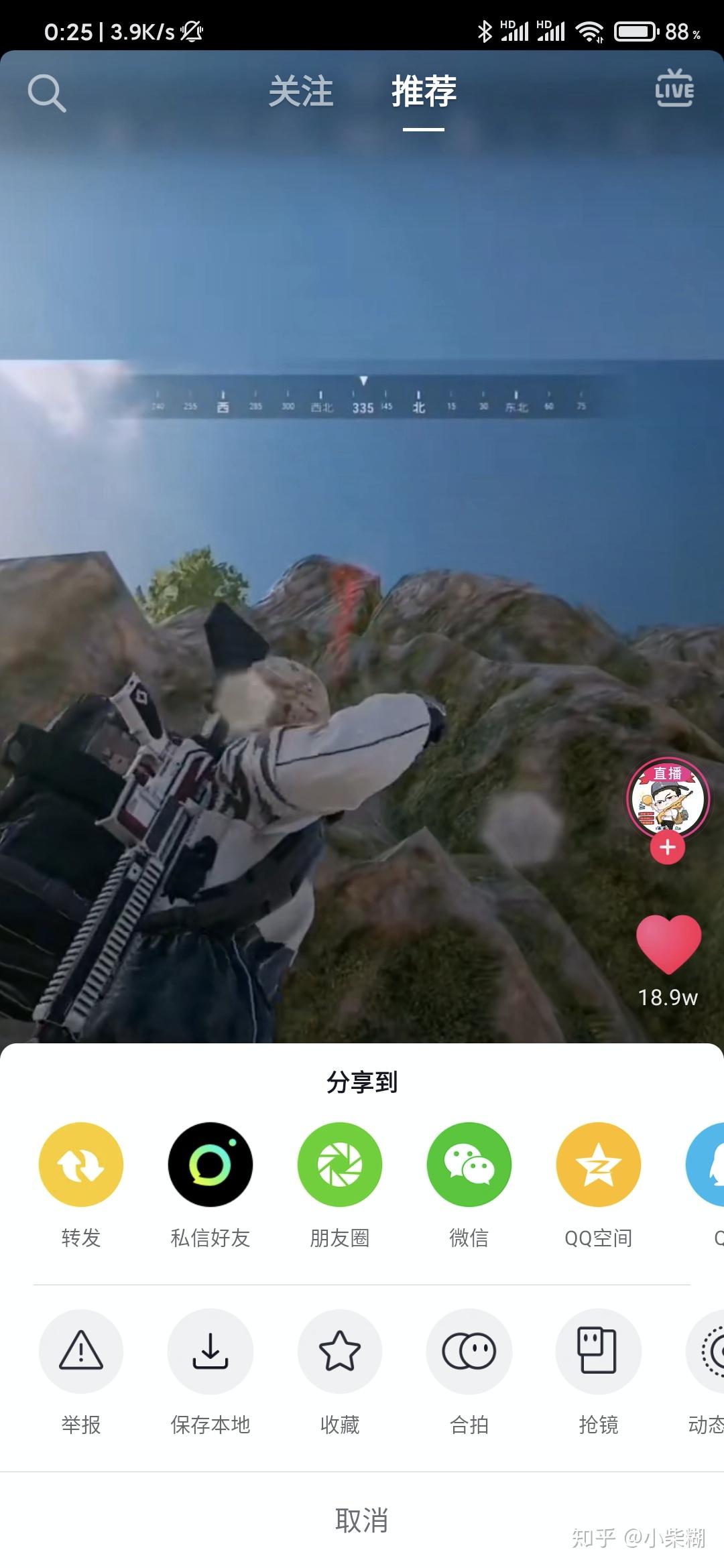The height and width of the screenshot is (1568, 724).
Task: Choose 保存本地 to download the video
Action: coord(210,1351)
